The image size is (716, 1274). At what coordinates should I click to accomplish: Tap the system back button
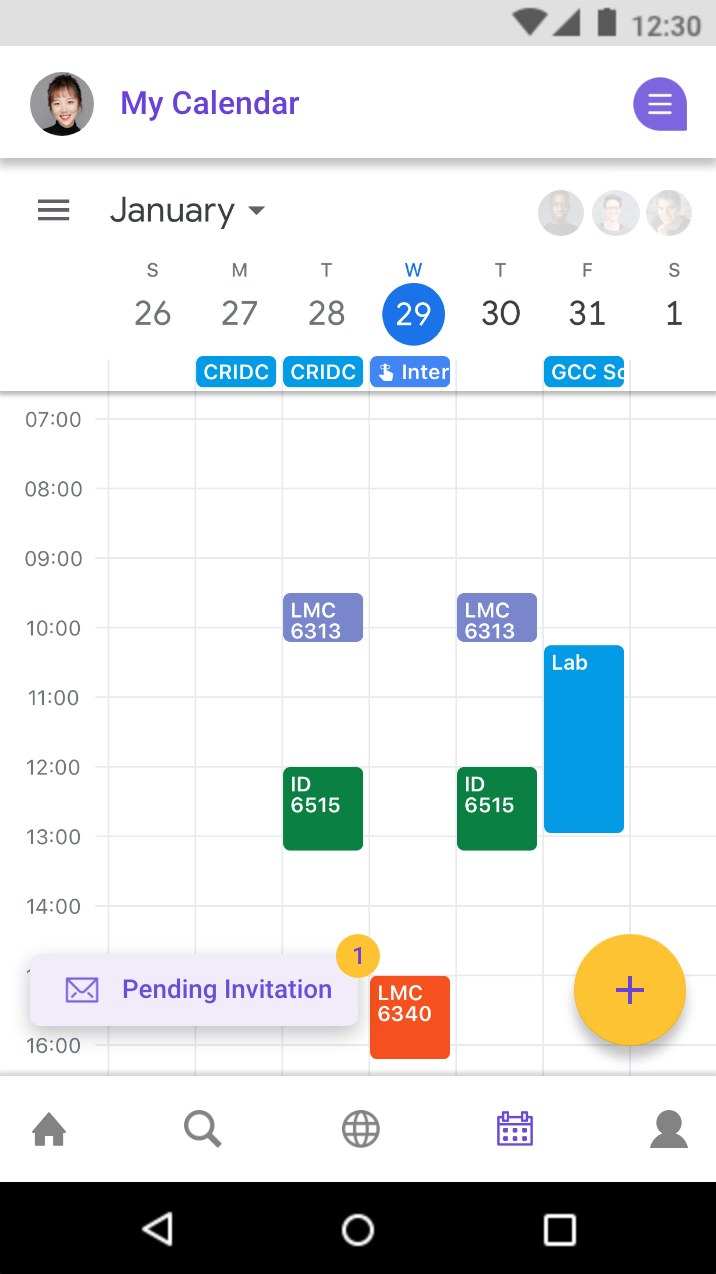pyautogui.click(x=157, y=1229)
